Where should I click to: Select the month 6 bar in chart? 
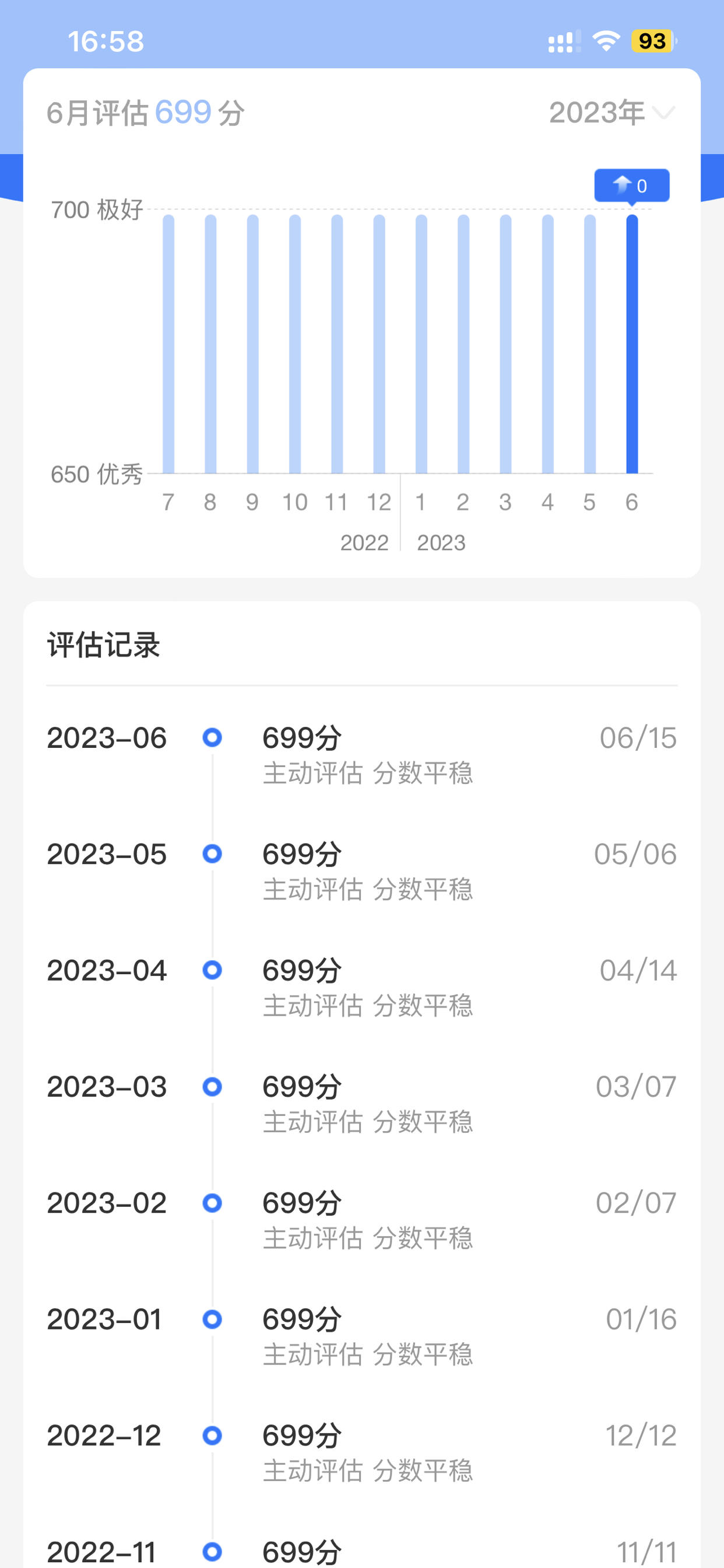[632, 344]
